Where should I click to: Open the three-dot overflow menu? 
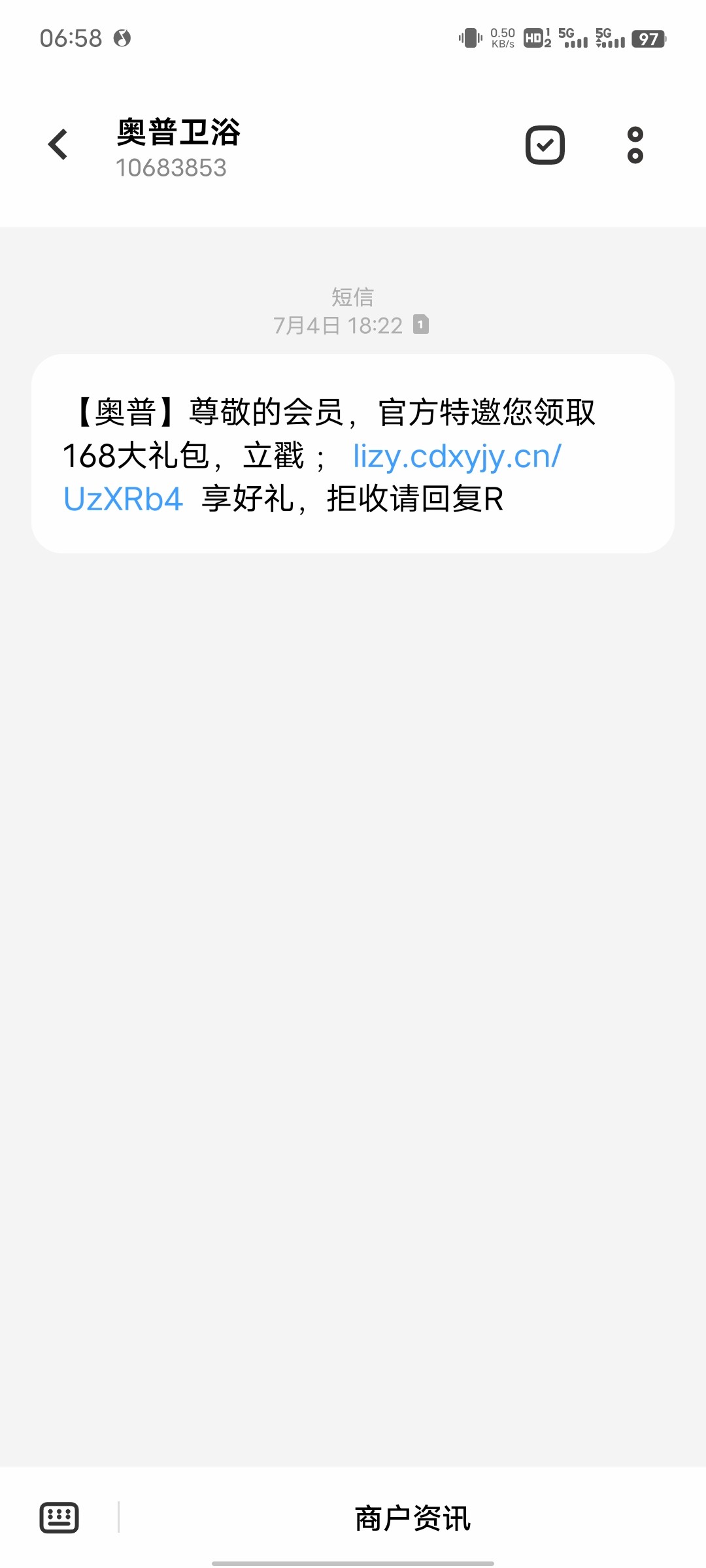point(635,145)
